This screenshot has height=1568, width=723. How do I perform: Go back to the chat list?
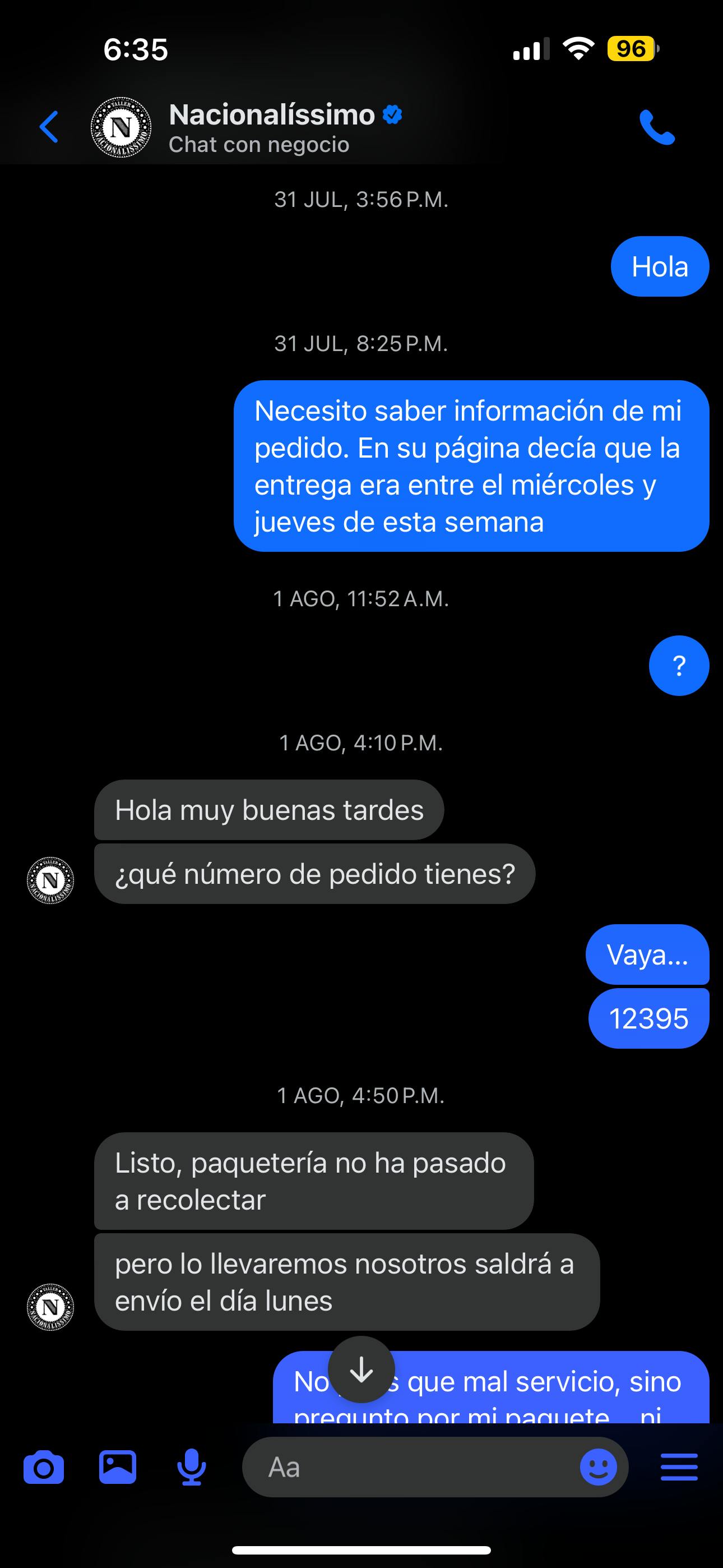point(49,127)
